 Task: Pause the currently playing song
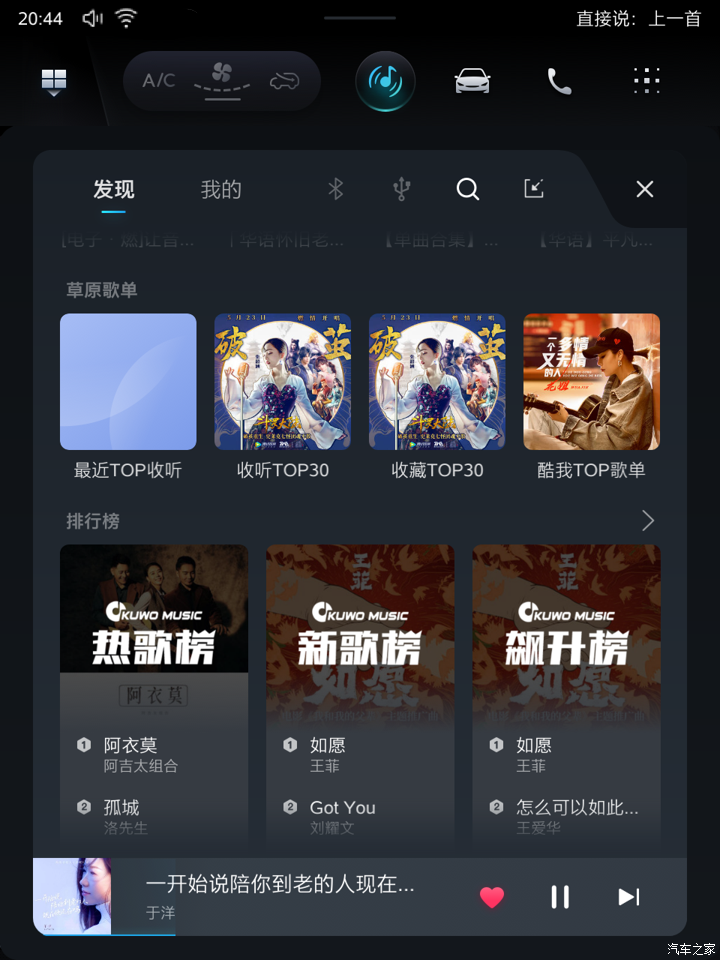click(x=560, y=897)
